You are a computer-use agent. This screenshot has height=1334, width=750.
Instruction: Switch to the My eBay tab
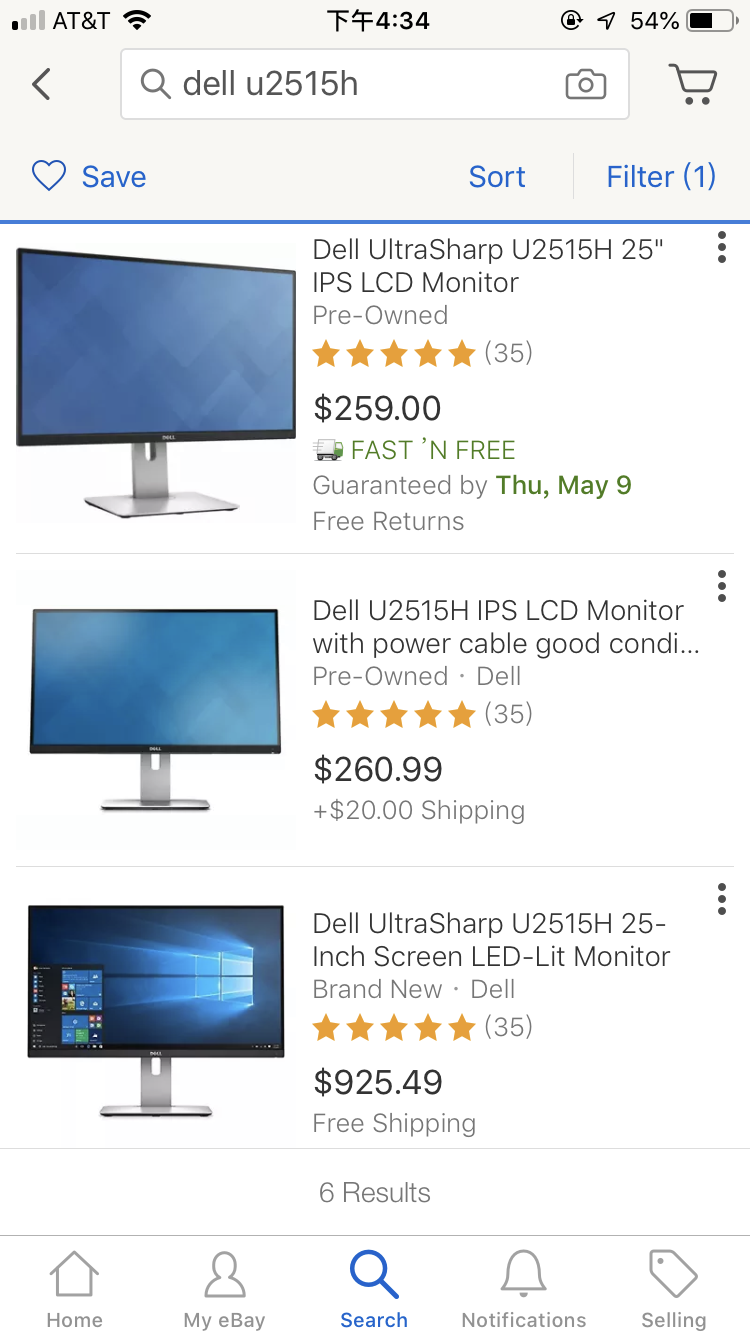tap(224, 1289)
